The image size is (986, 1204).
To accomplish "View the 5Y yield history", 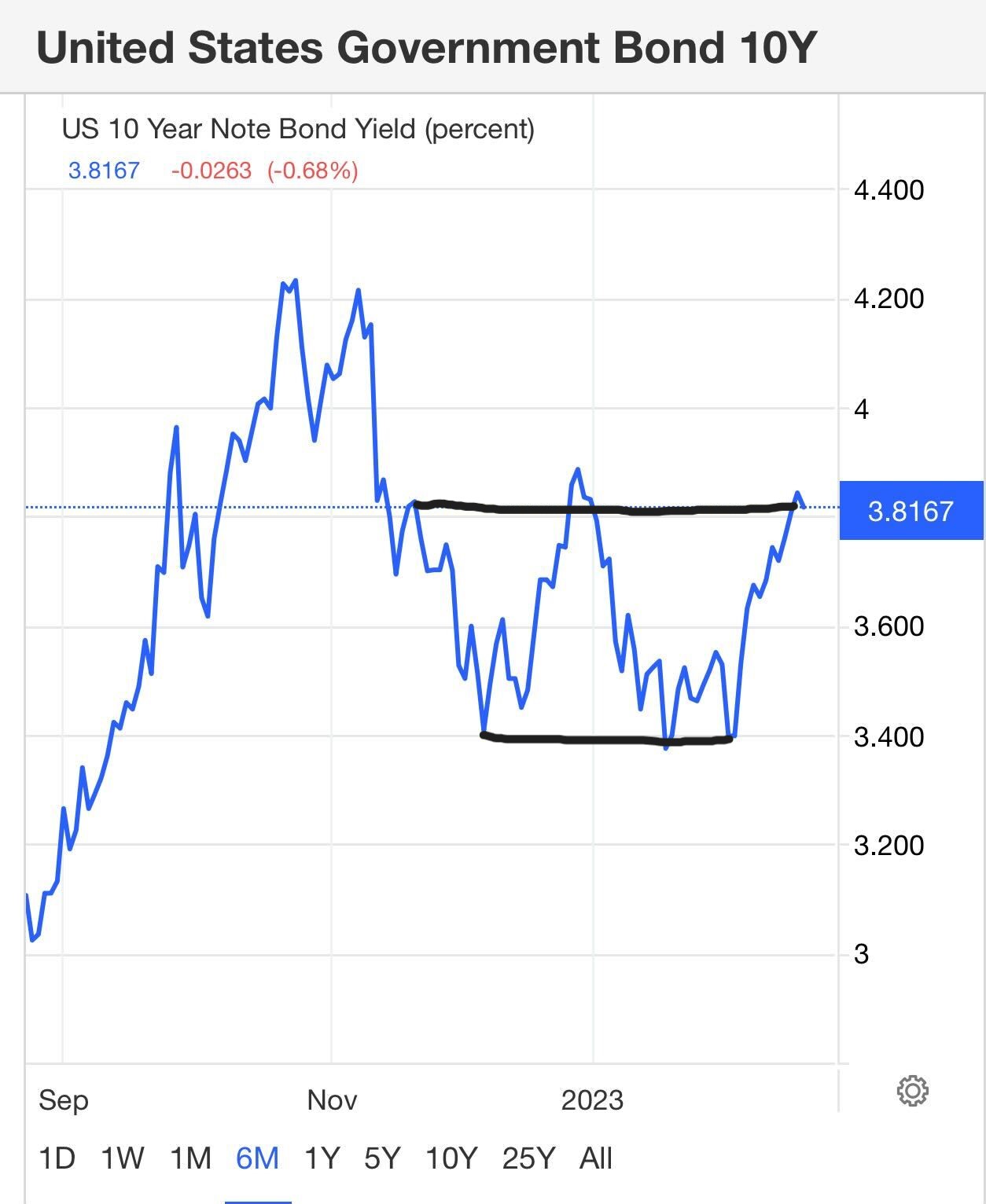I will pos(383,1158).
